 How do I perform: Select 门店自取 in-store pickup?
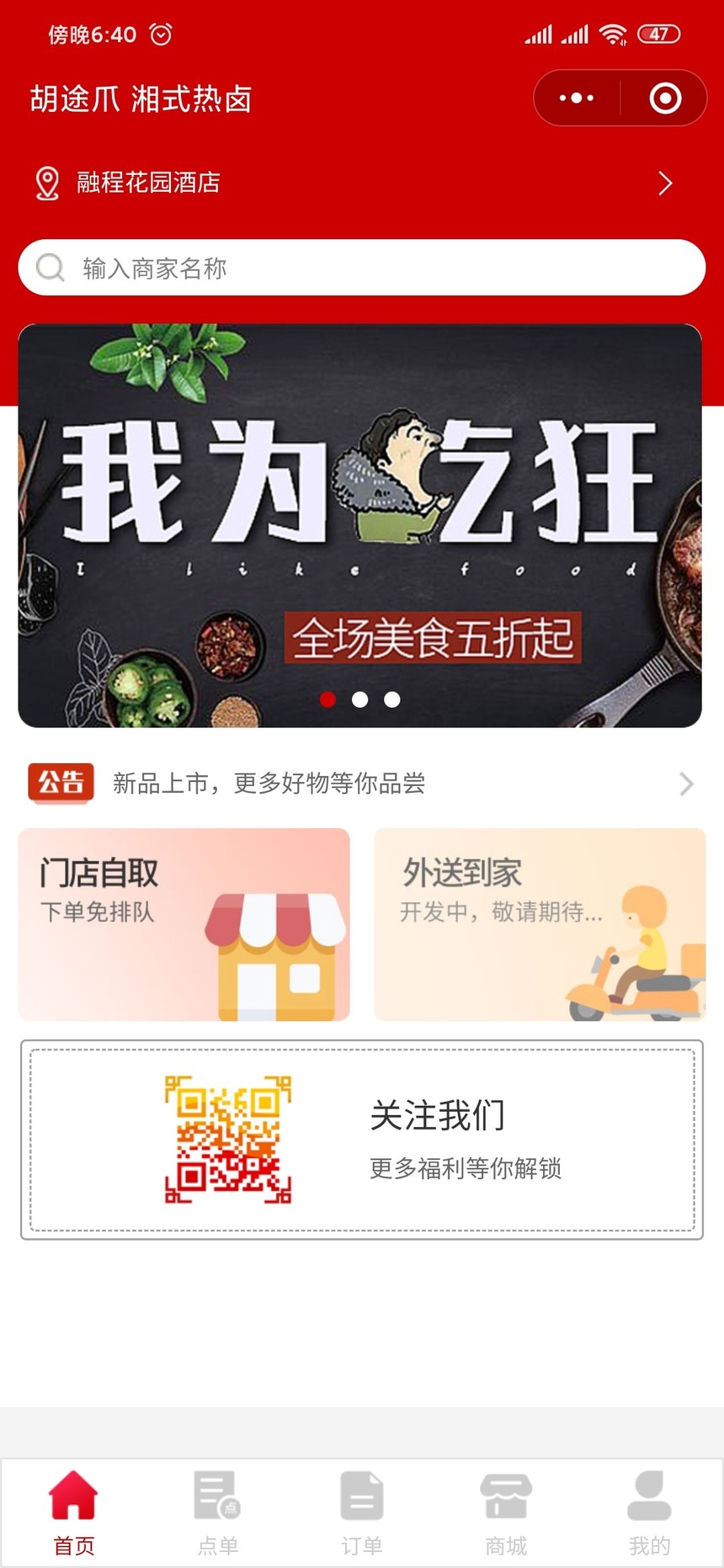[x=184, y=924]
